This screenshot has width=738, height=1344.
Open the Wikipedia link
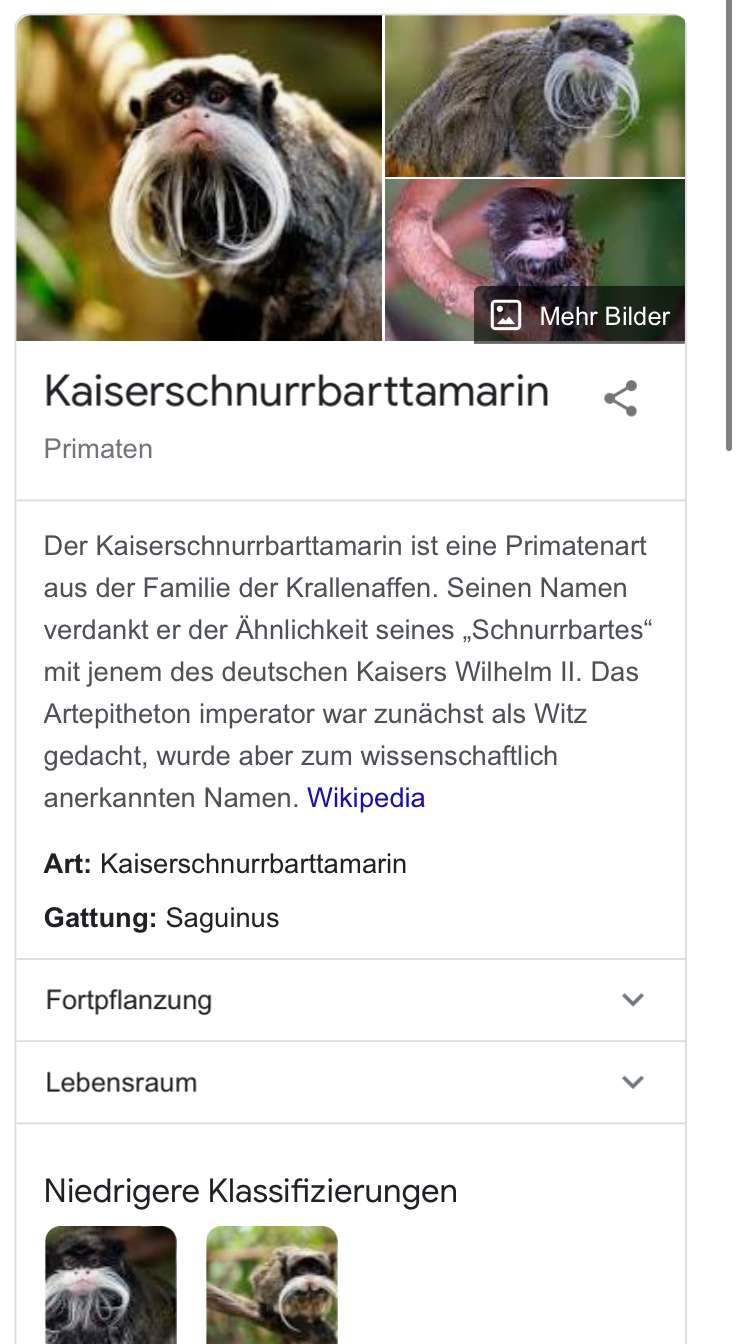tap(366, 798)
